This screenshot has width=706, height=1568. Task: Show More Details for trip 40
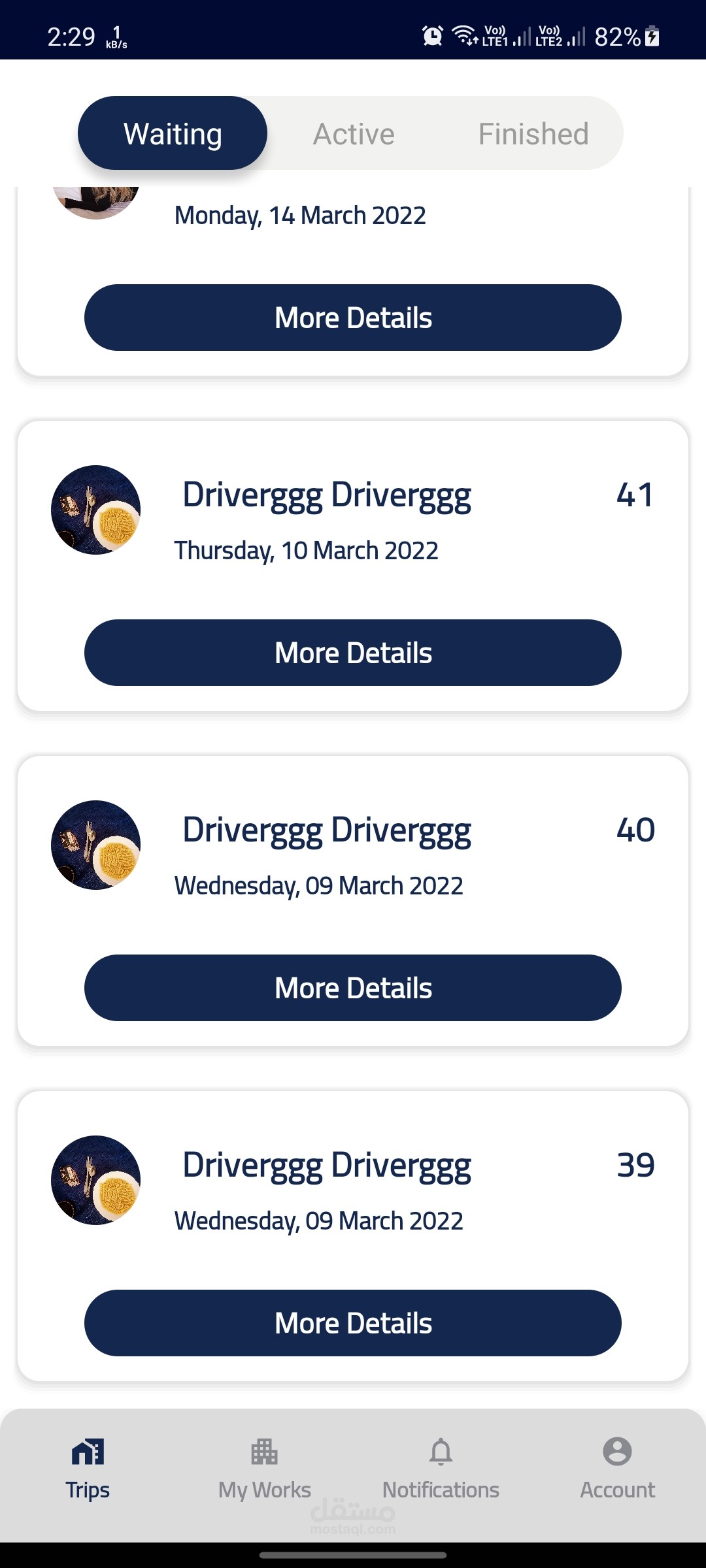[353, 988]
